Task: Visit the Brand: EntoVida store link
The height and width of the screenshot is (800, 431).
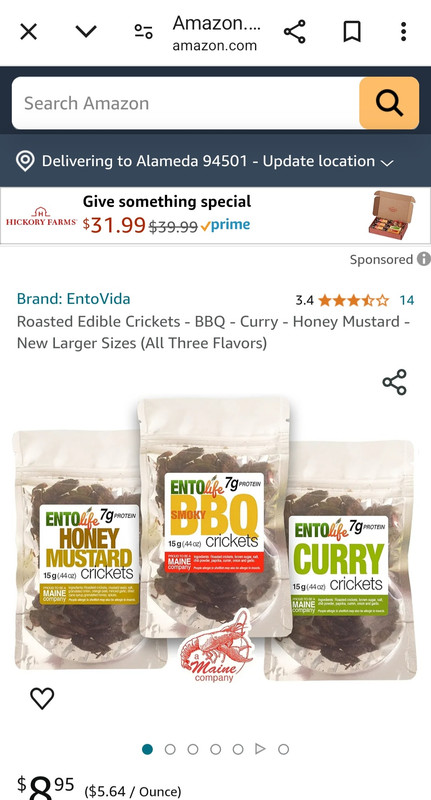Action: 73,298
